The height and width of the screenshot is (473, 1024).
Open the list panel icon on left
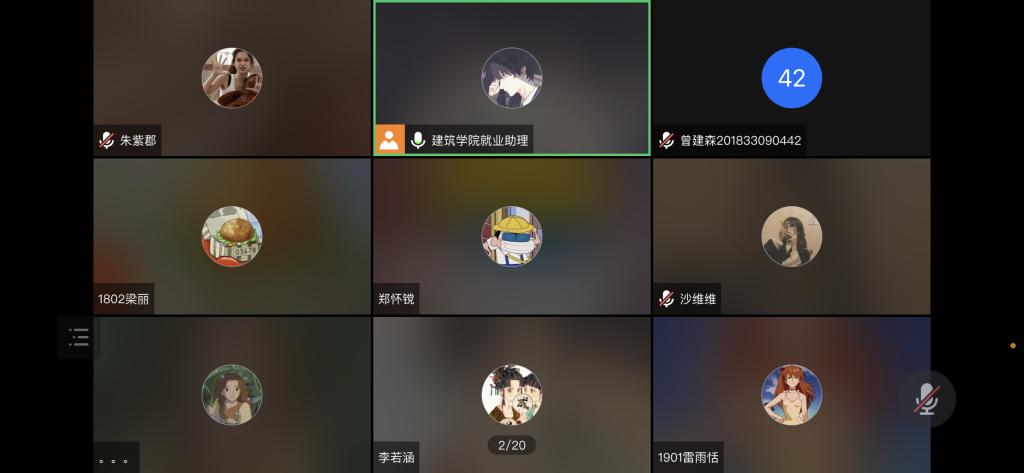(x=79, y=337)
